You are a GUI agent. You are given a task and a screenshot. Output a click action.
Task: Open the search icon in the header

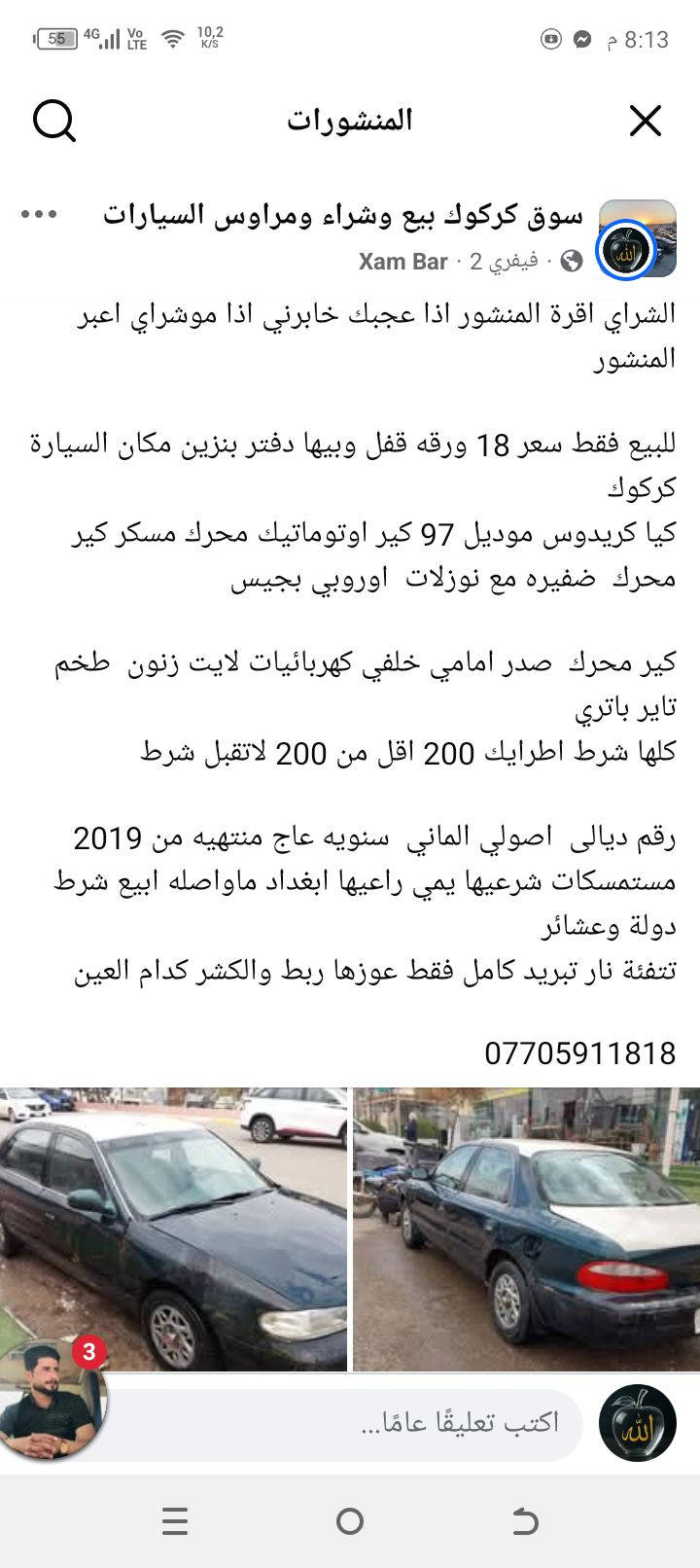[54, 122]
